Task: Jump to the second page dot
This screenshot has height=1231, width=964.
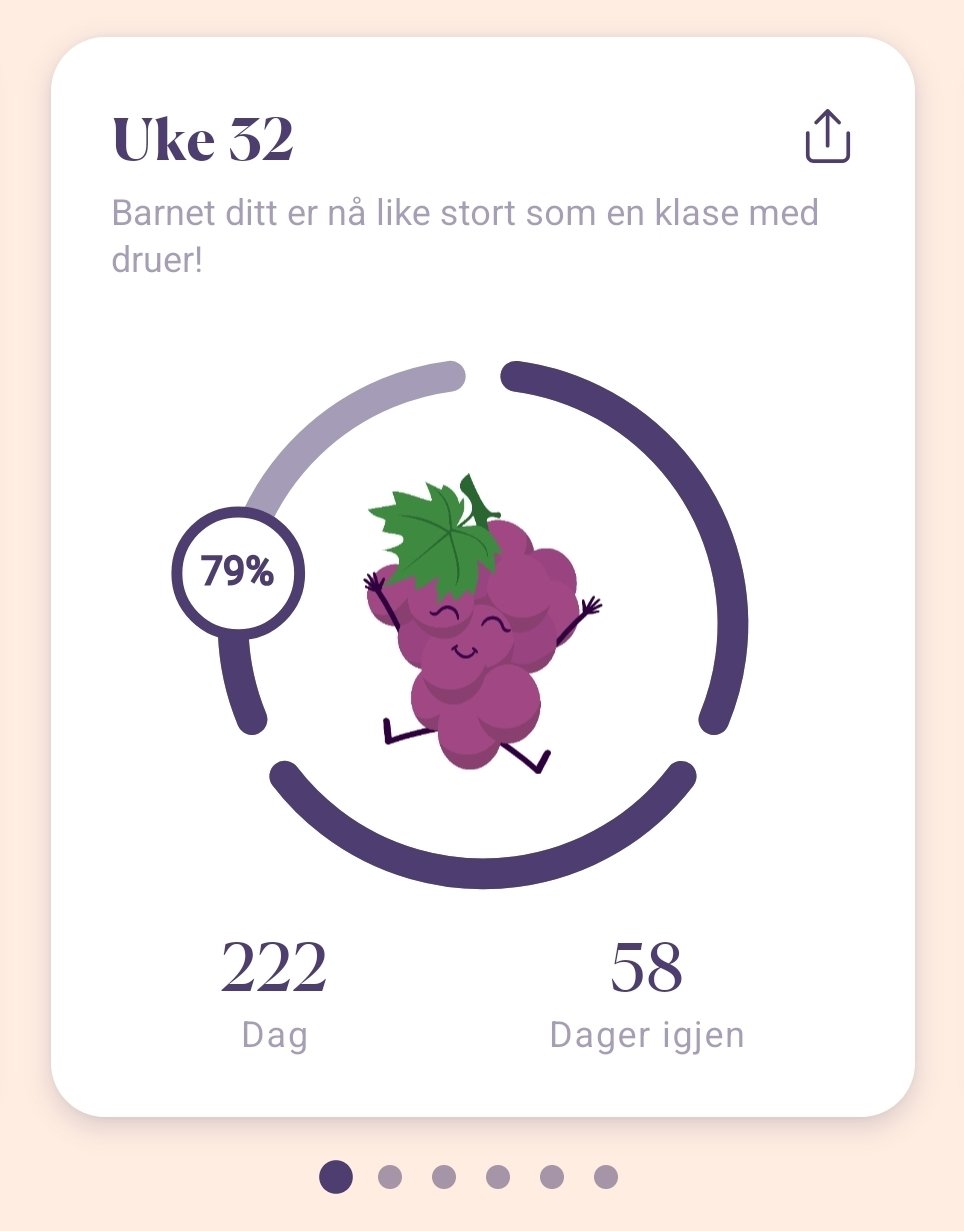Action: (390, 1177)
